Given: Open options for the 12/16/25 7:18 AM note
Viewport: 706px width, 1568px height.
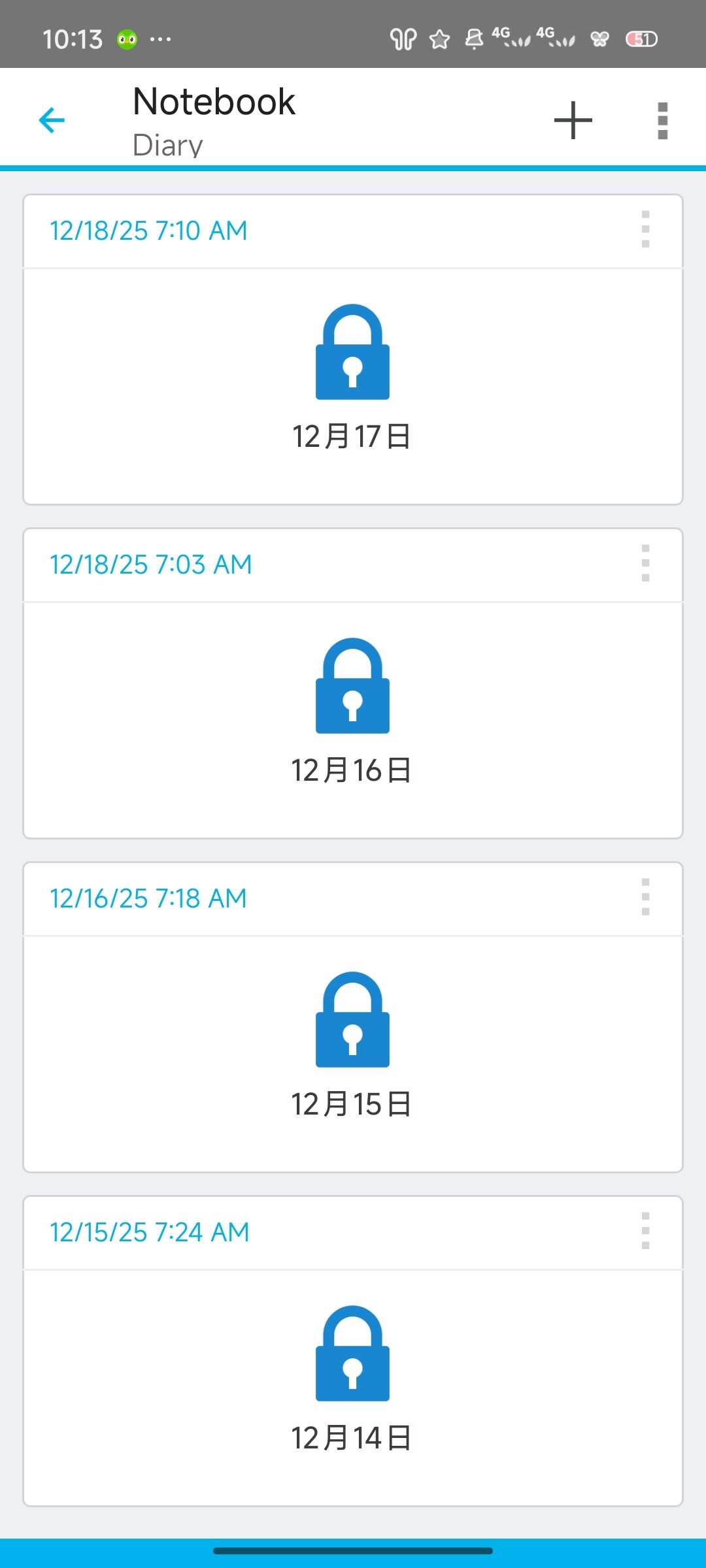Looking at the screenshot, I should pos(645,897).
